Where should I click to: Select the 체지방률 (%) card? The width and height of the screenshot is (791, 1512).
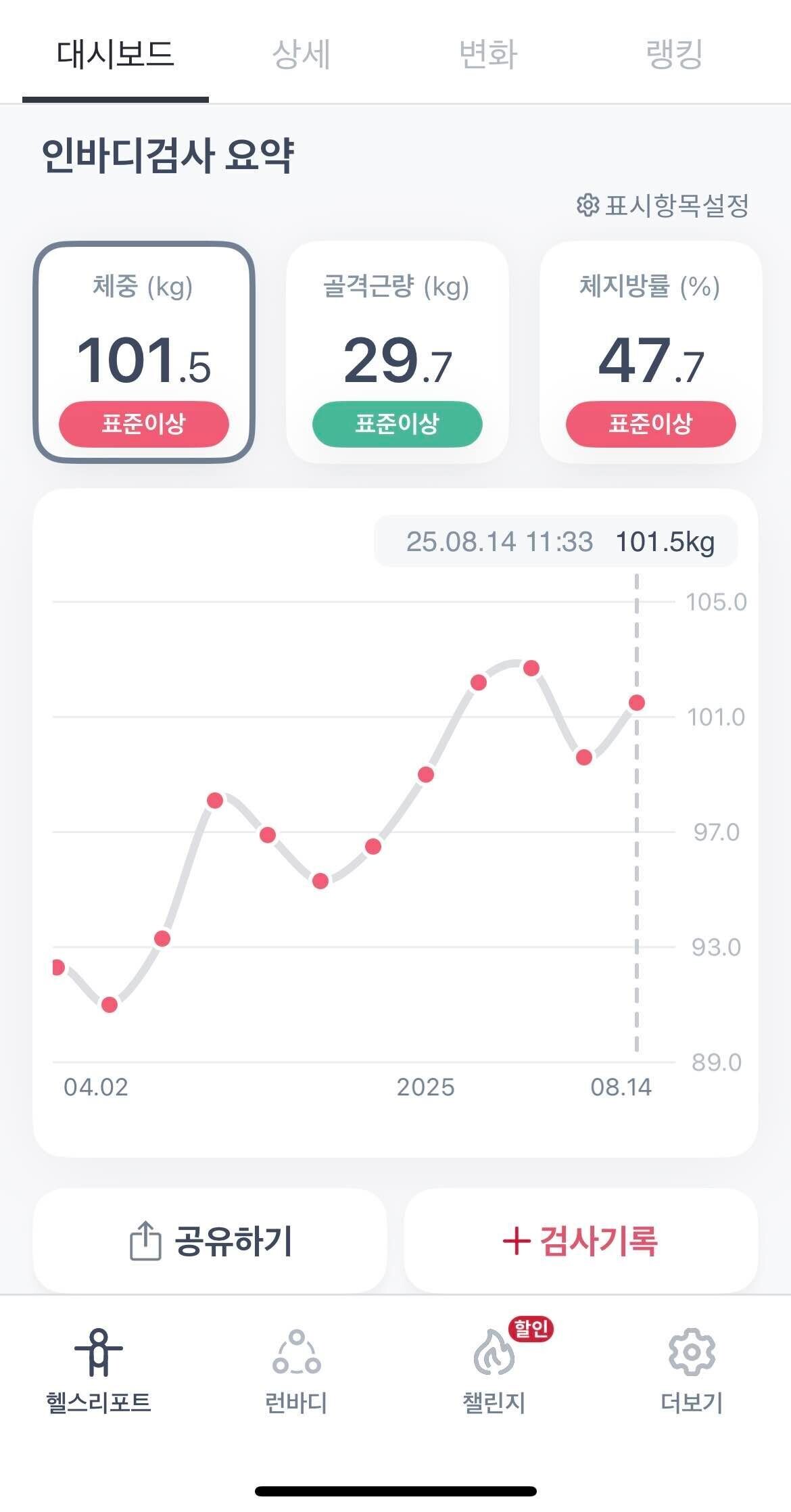pyautogui.click(x=650, y=352)
